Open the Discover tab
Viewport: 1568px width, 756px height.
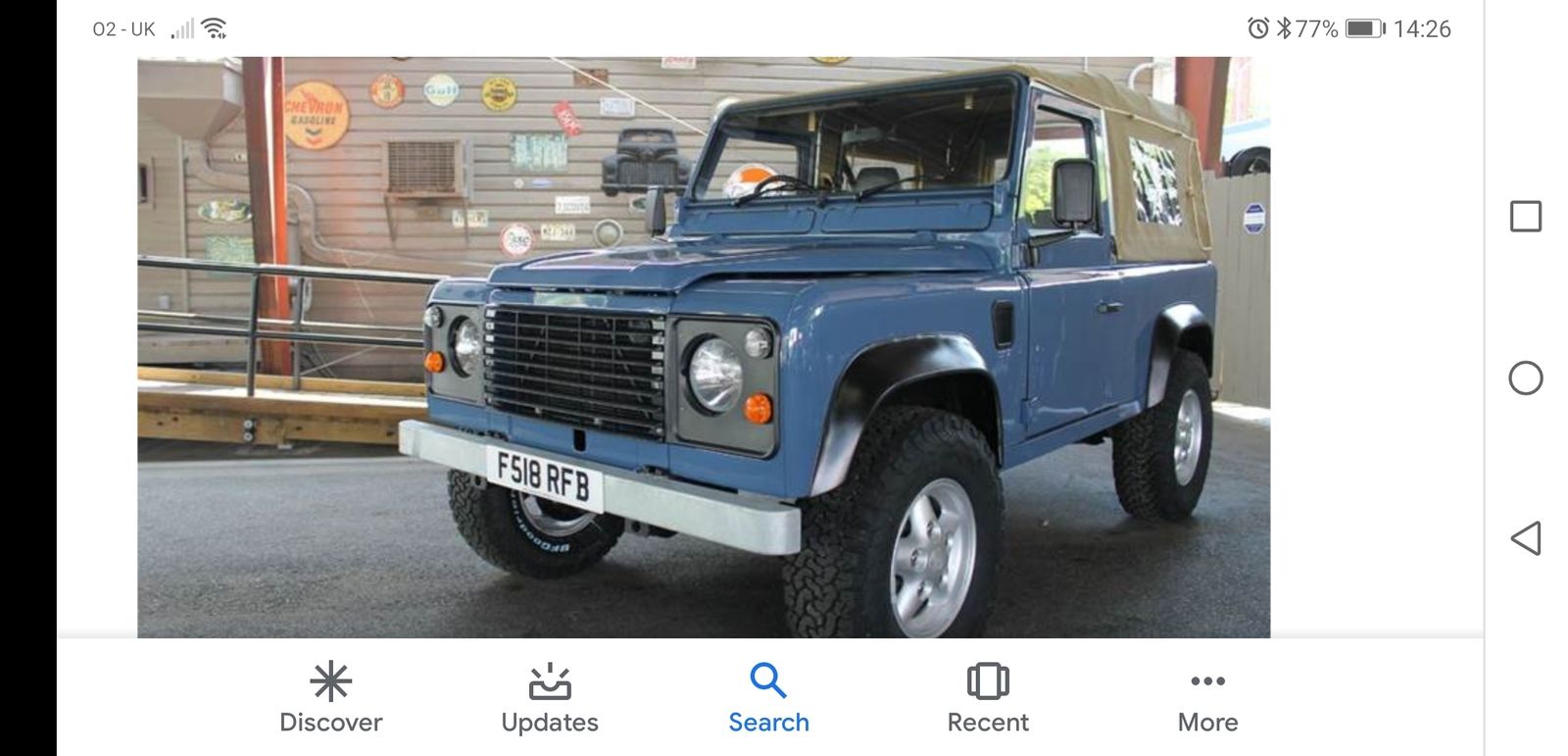coord(330,698)
